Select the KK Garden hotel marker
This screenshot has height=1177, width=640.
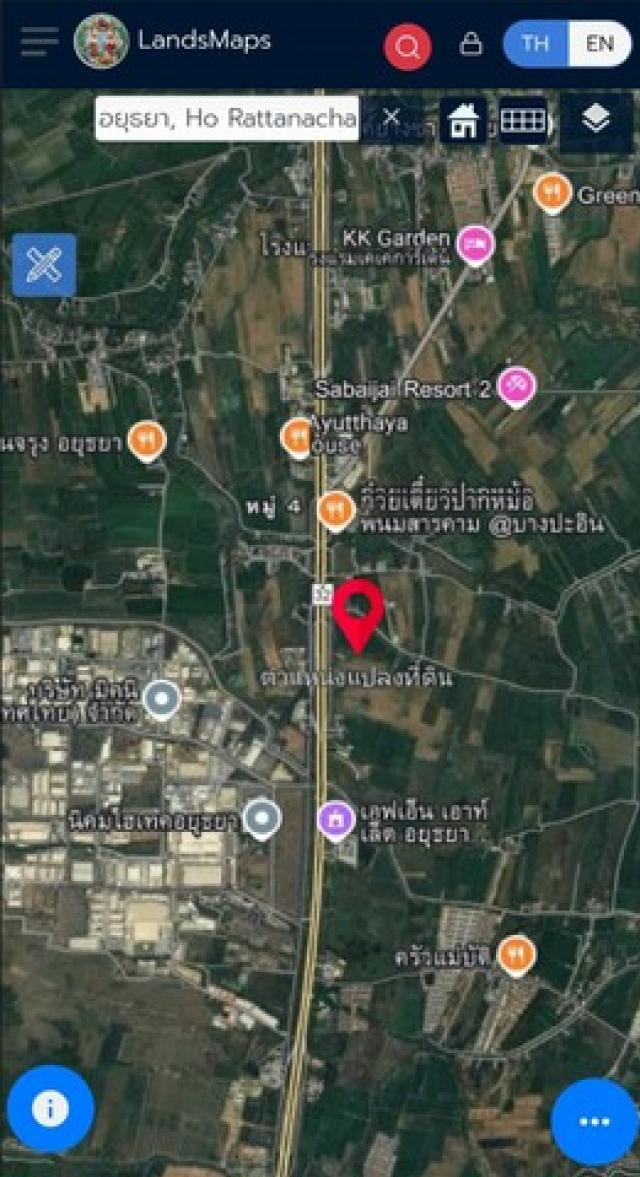[476, 243]
